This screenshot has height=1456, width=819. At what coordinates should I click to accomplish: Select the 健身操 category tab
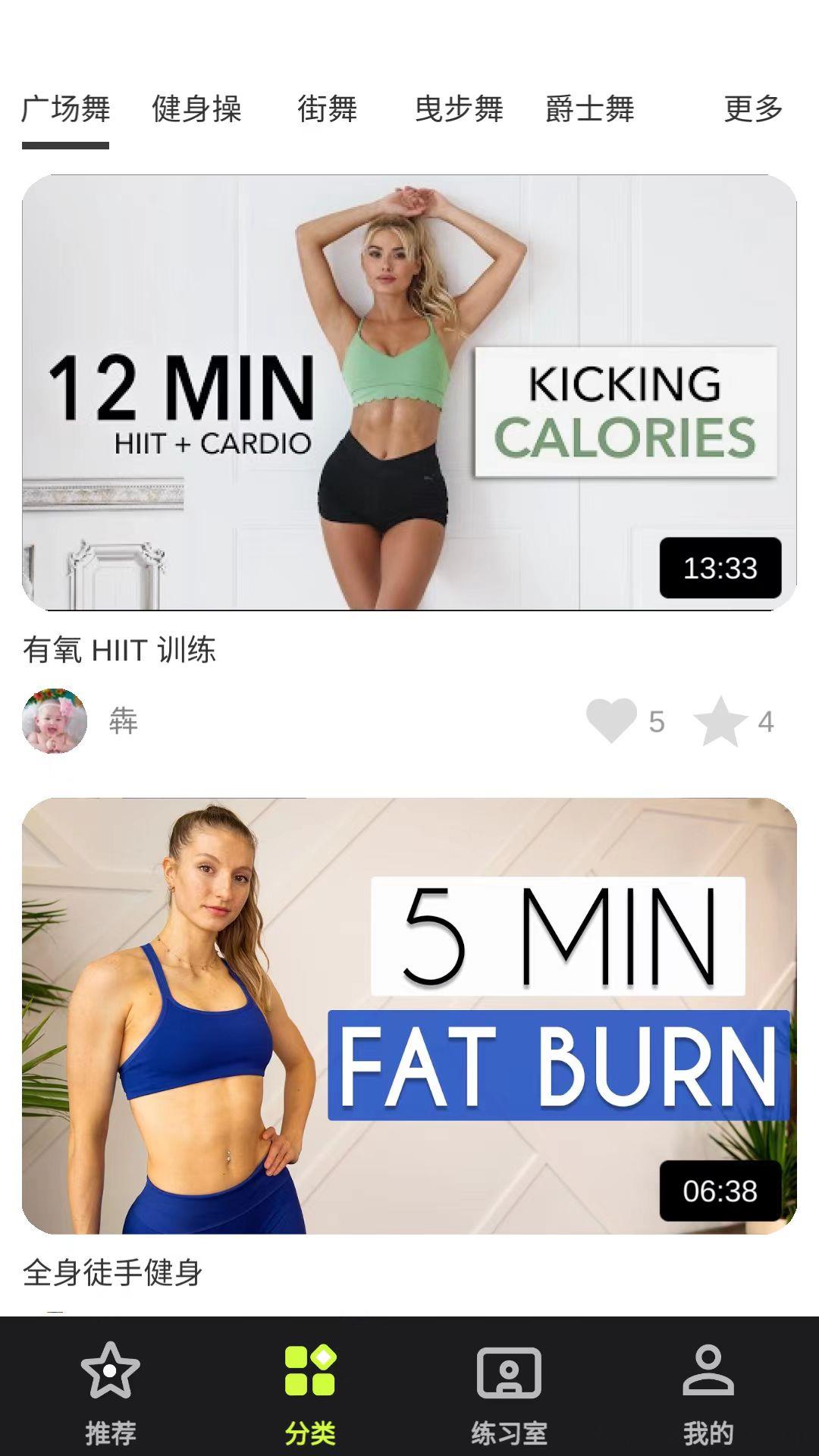pyautogui.click(x=196, y=109)
